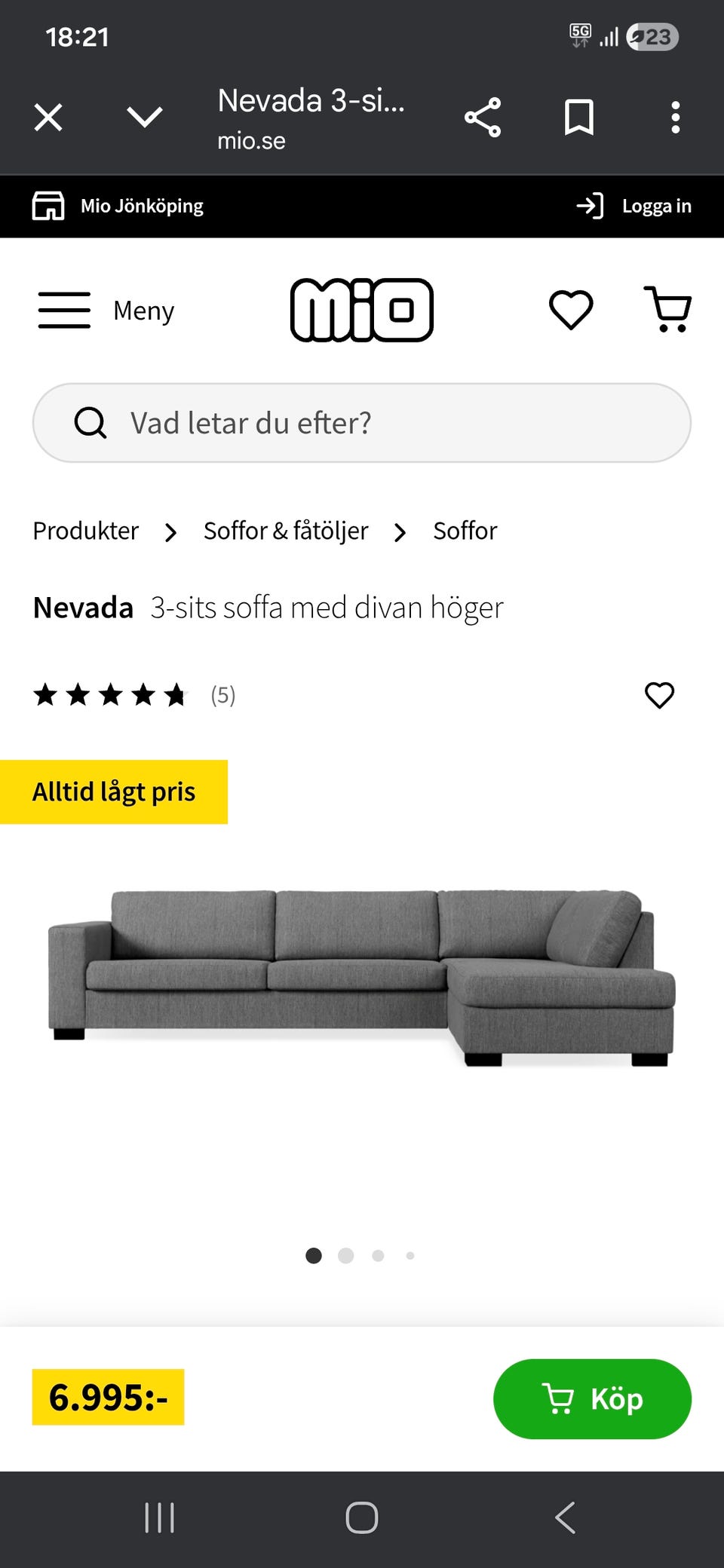Tap the Mio logo
This screenshot has height=1568, width=724.
[x=362, y=309]
